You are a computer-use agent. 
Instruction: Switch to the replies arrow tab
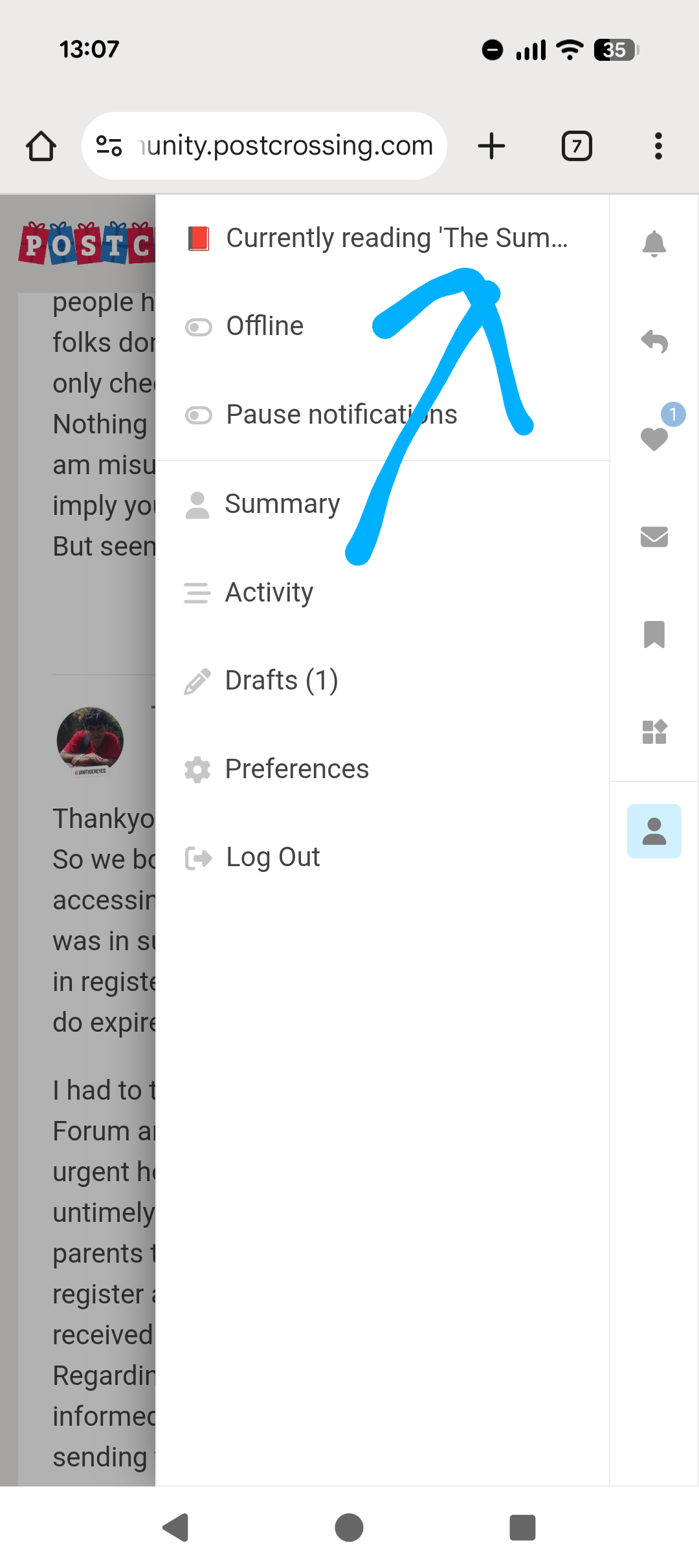click(x=654, y=342)
